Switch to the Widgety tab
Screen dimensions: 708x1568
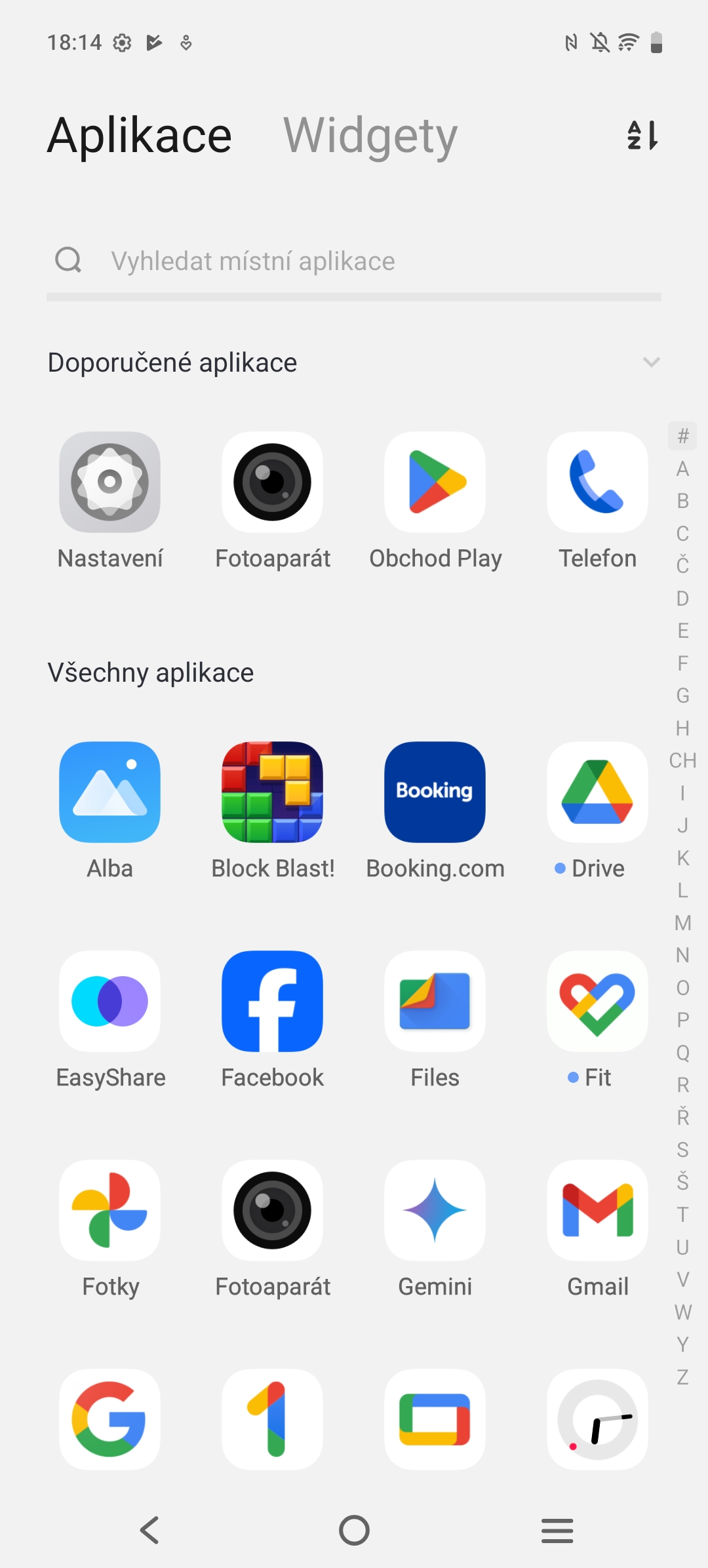click(370, 136)
